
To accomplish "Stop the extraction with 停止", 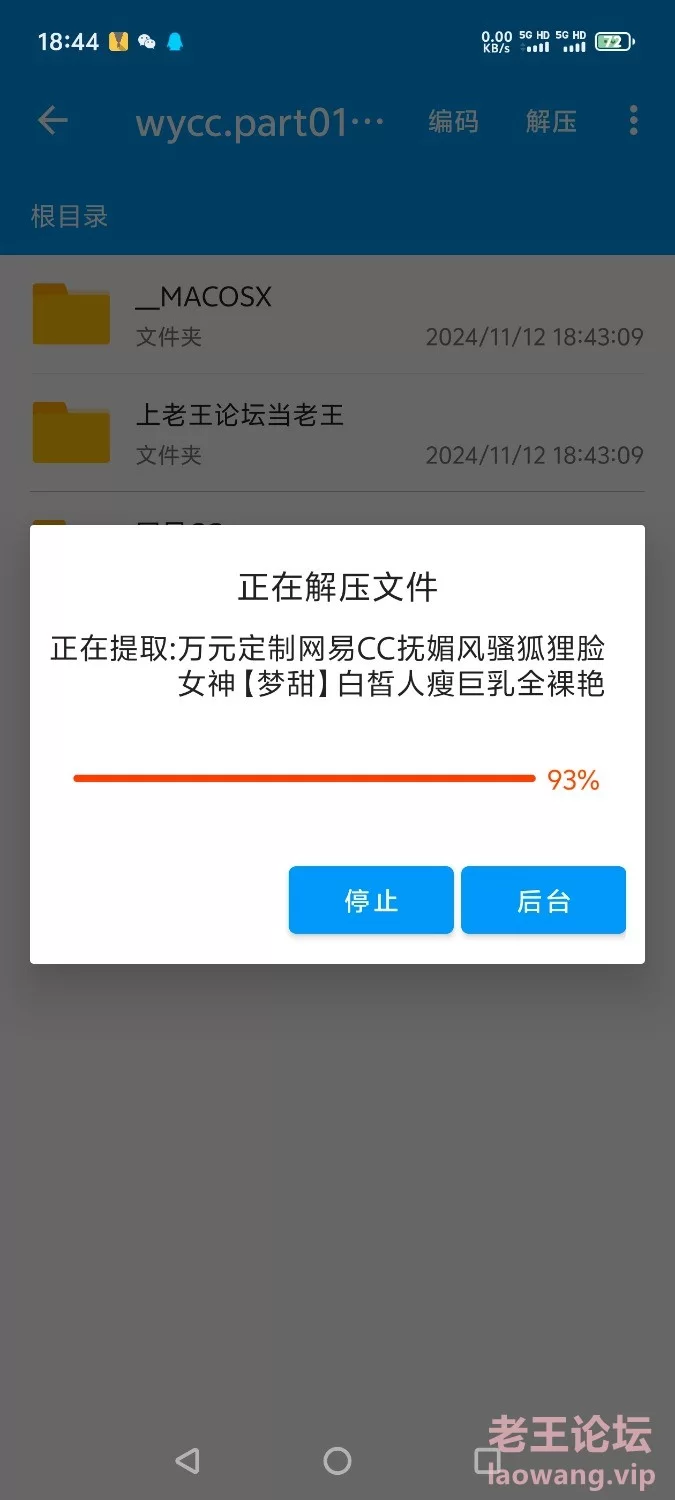I will point(371,900).
